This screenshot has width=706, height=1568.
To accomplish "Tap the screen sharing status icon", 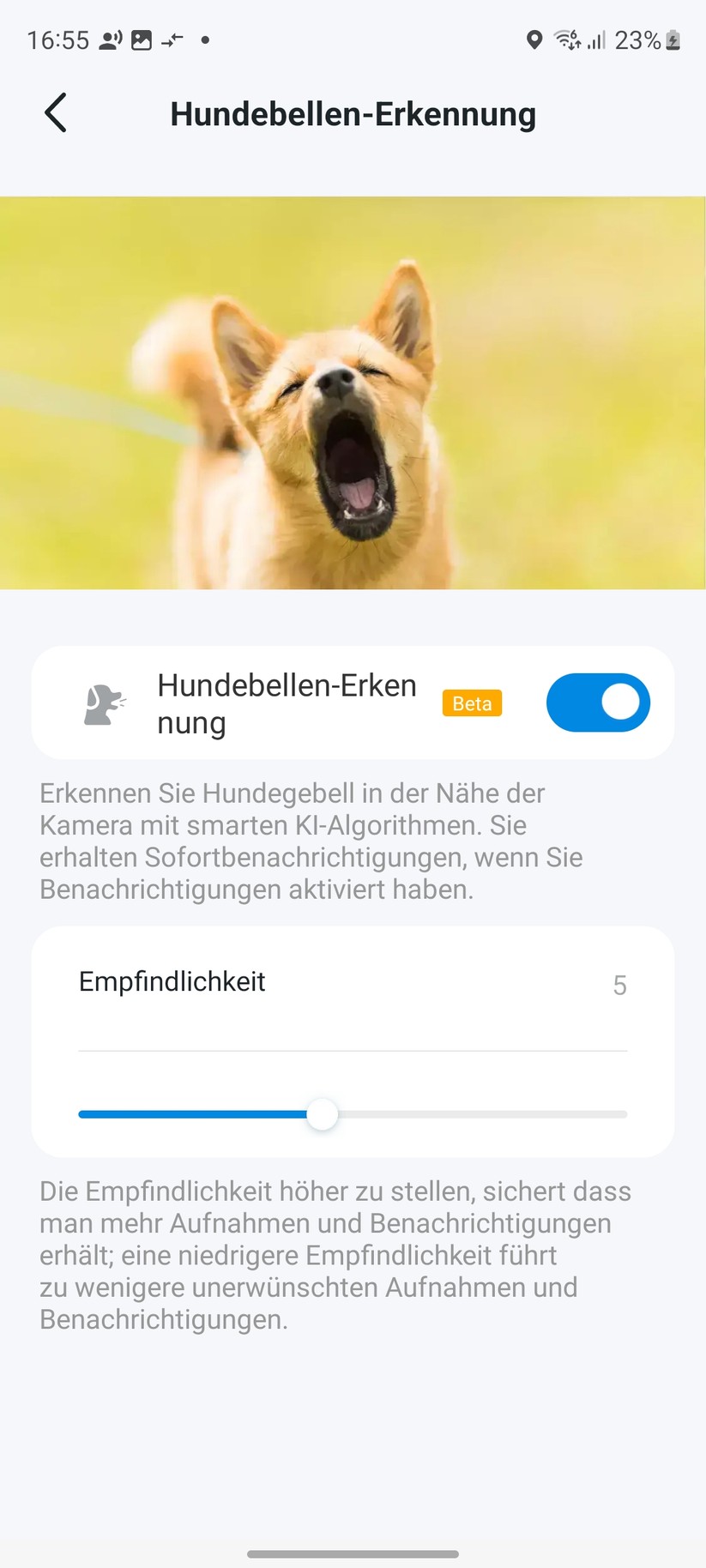I will click(109, 40).
